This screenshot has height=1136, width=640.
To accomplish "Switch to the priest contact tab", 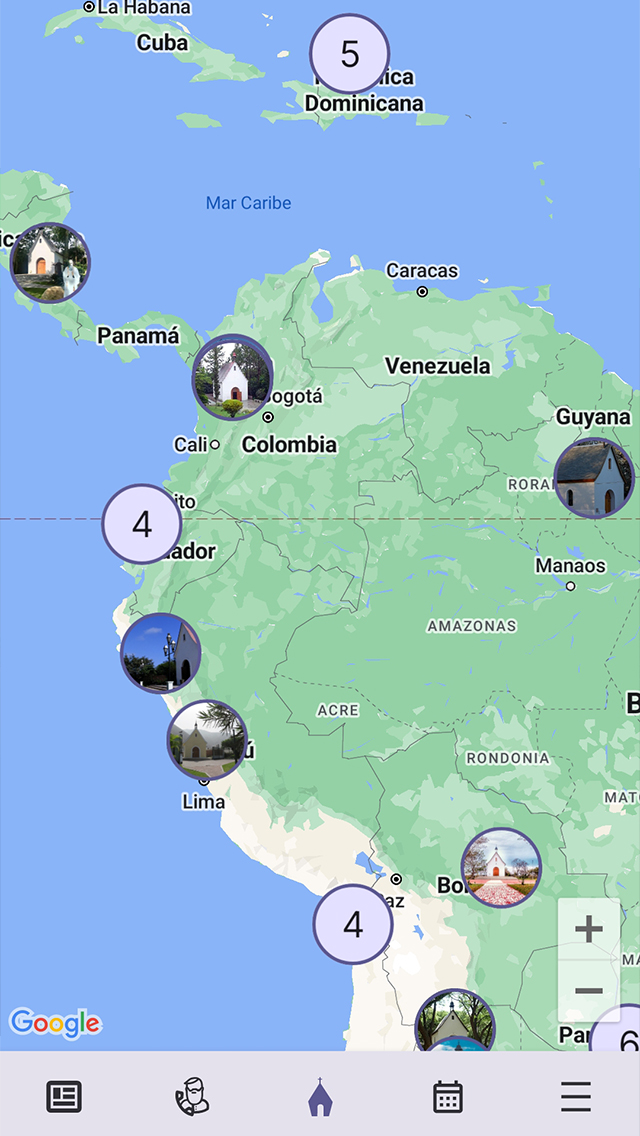I will click(x=192, y=1097).
